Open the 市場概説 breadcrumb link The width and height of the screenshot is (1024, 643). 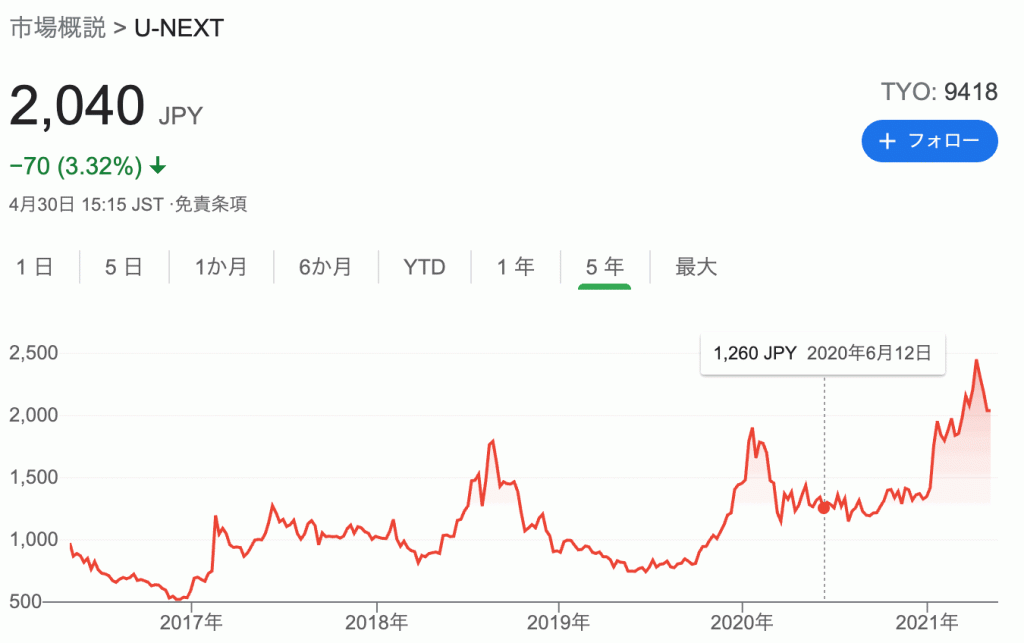[x=57, y=28]
